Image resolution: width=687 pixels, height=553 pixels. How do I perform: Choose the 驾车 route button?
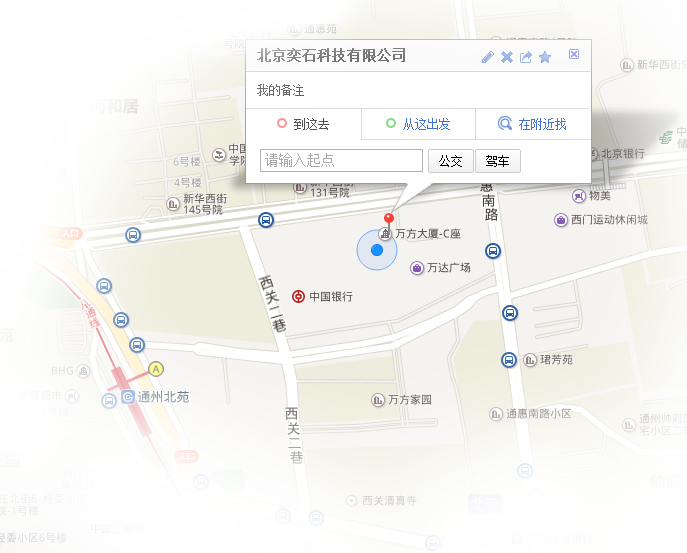[x=497, y=160]
